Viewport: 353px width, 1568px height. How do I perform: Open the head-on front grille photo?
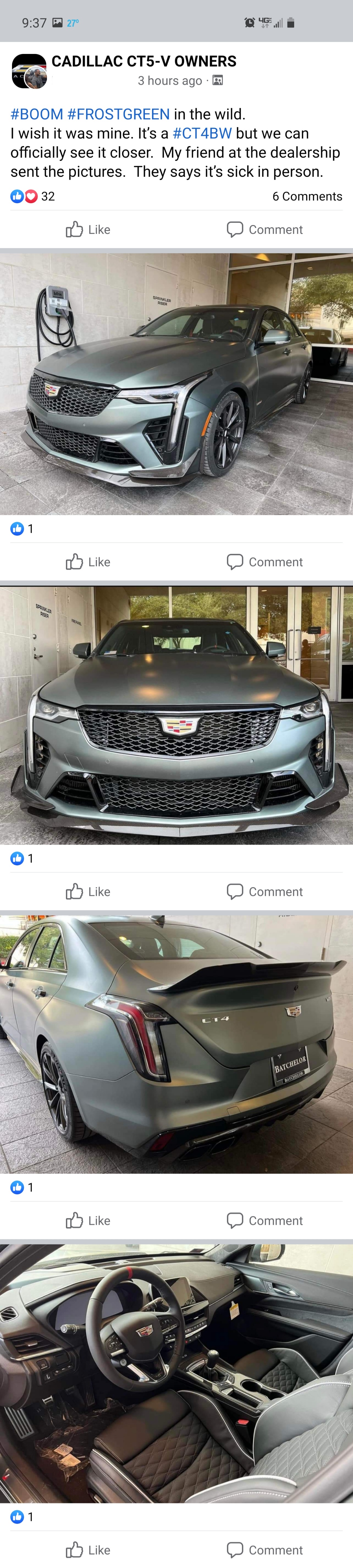coord(176,715)
